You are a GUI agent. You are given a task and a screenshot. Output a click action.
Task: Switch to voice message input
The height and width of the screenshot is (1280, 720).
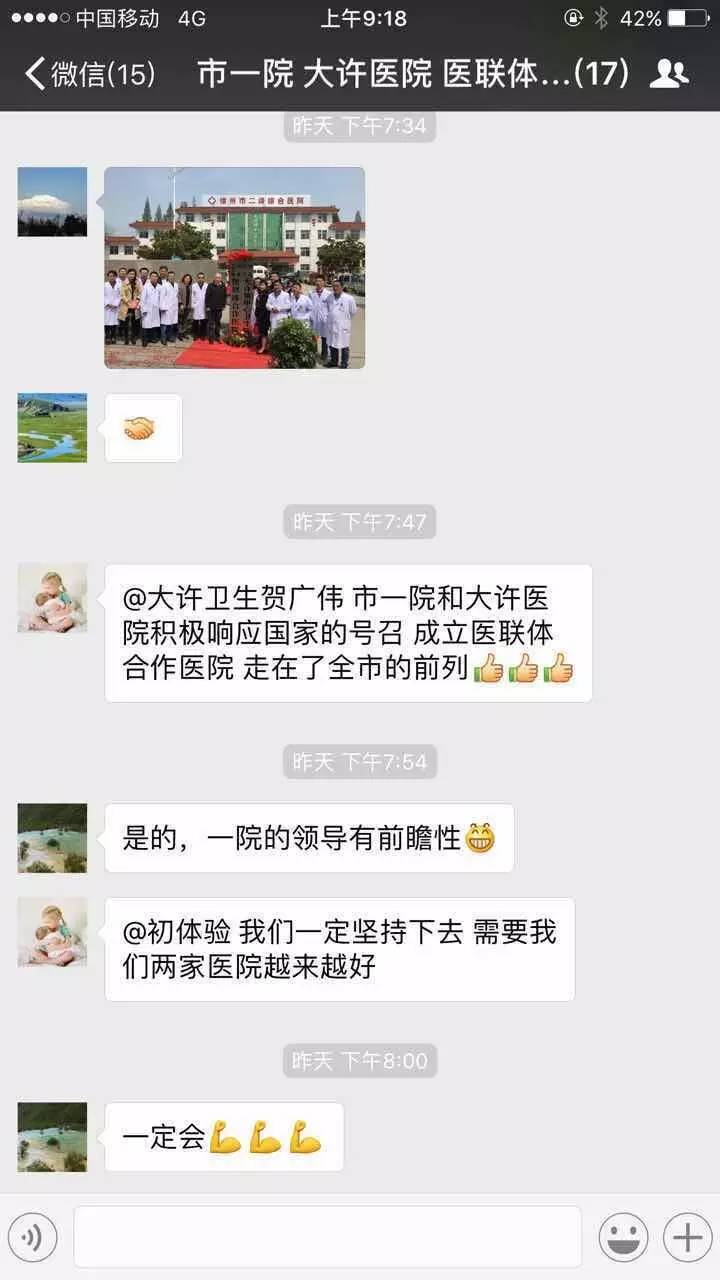tap(32, 1238)
